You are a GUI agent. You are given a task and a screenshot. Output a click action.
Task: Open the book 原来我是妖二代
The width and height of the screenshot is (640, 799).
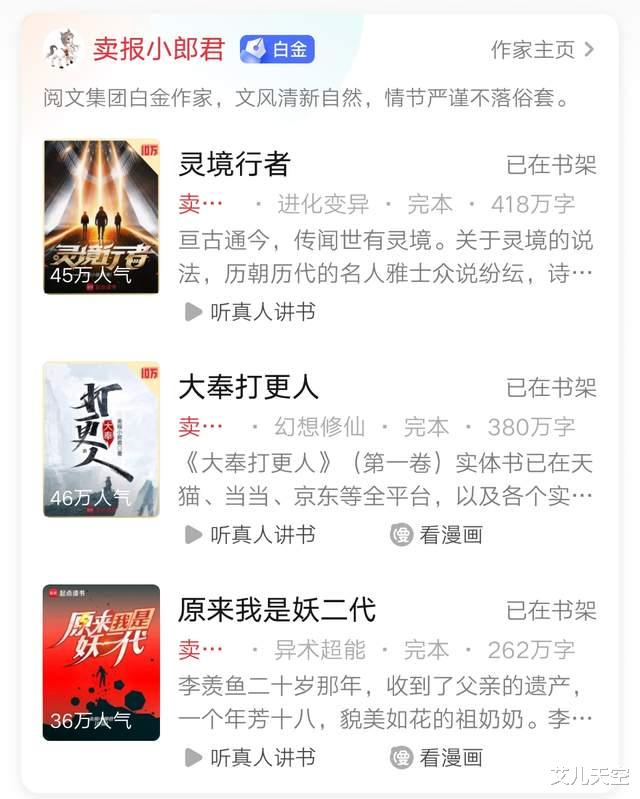276,610
